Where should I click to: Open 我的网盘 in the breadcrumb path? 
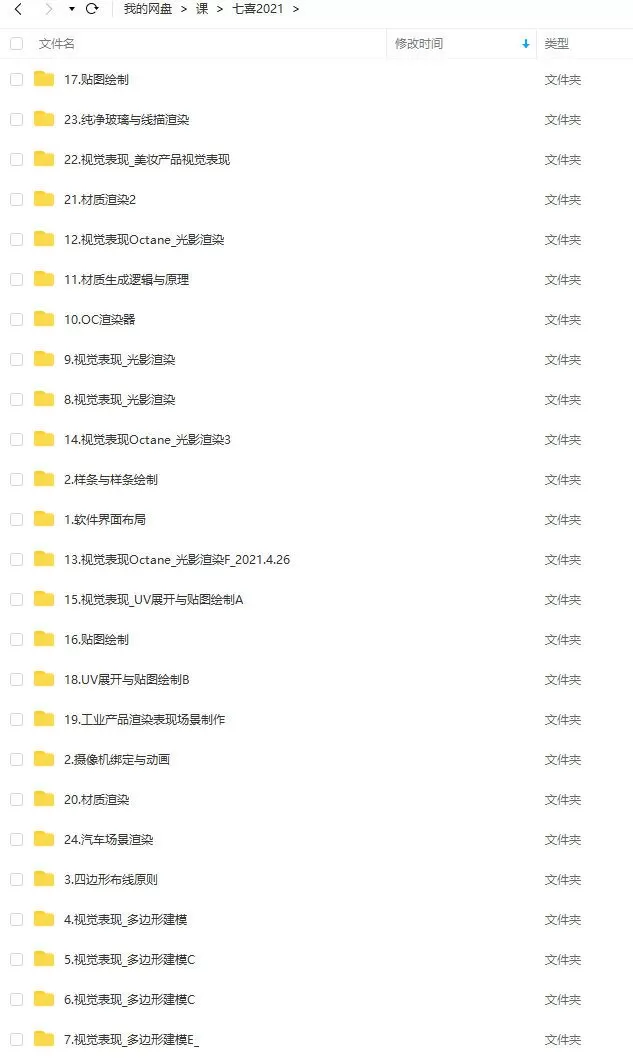pyautogui.click(x=148, y=9)
